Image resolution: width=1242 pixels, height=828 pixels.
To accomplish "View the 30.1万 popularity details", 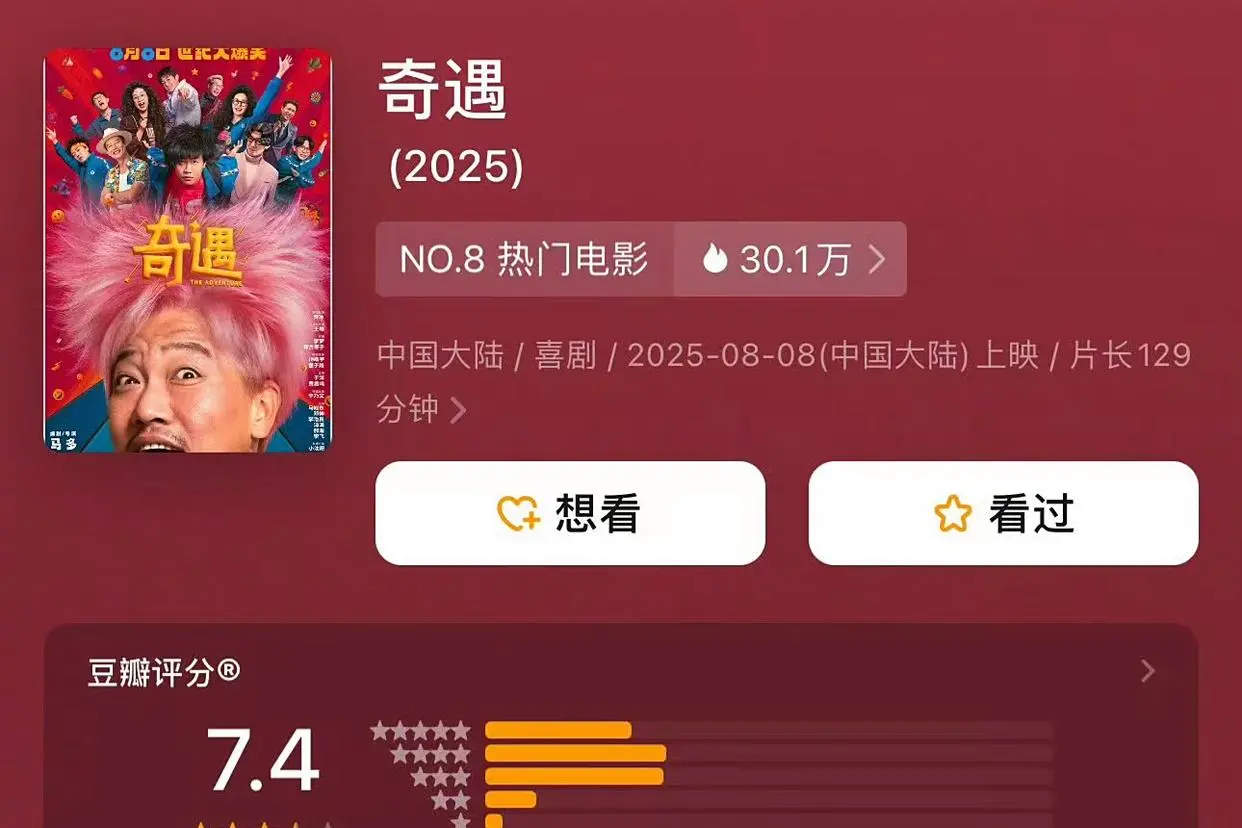I will 792,260.
